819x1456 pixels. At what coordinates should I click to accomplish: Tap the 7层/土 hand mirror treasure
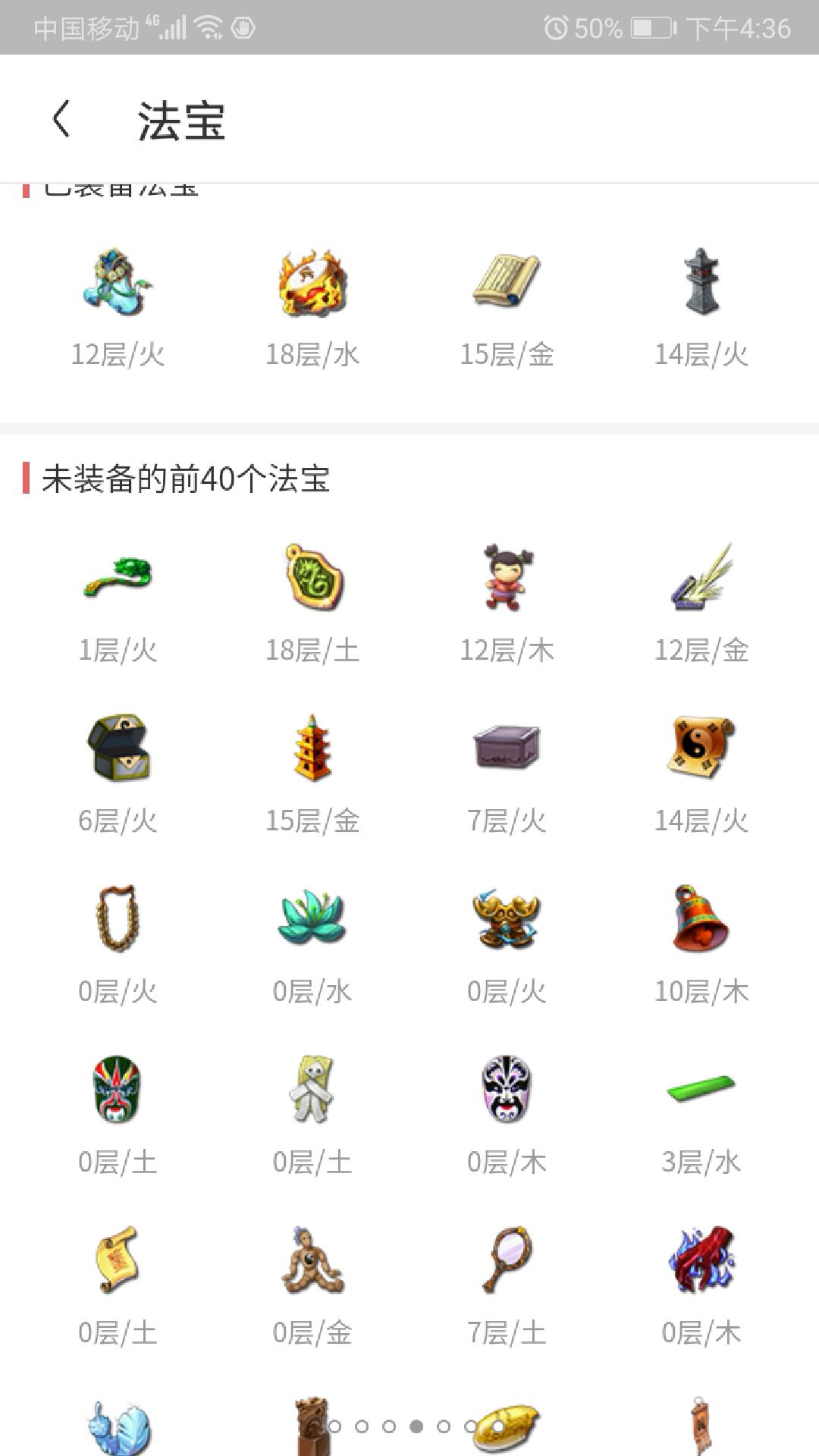coord(507,1260)
